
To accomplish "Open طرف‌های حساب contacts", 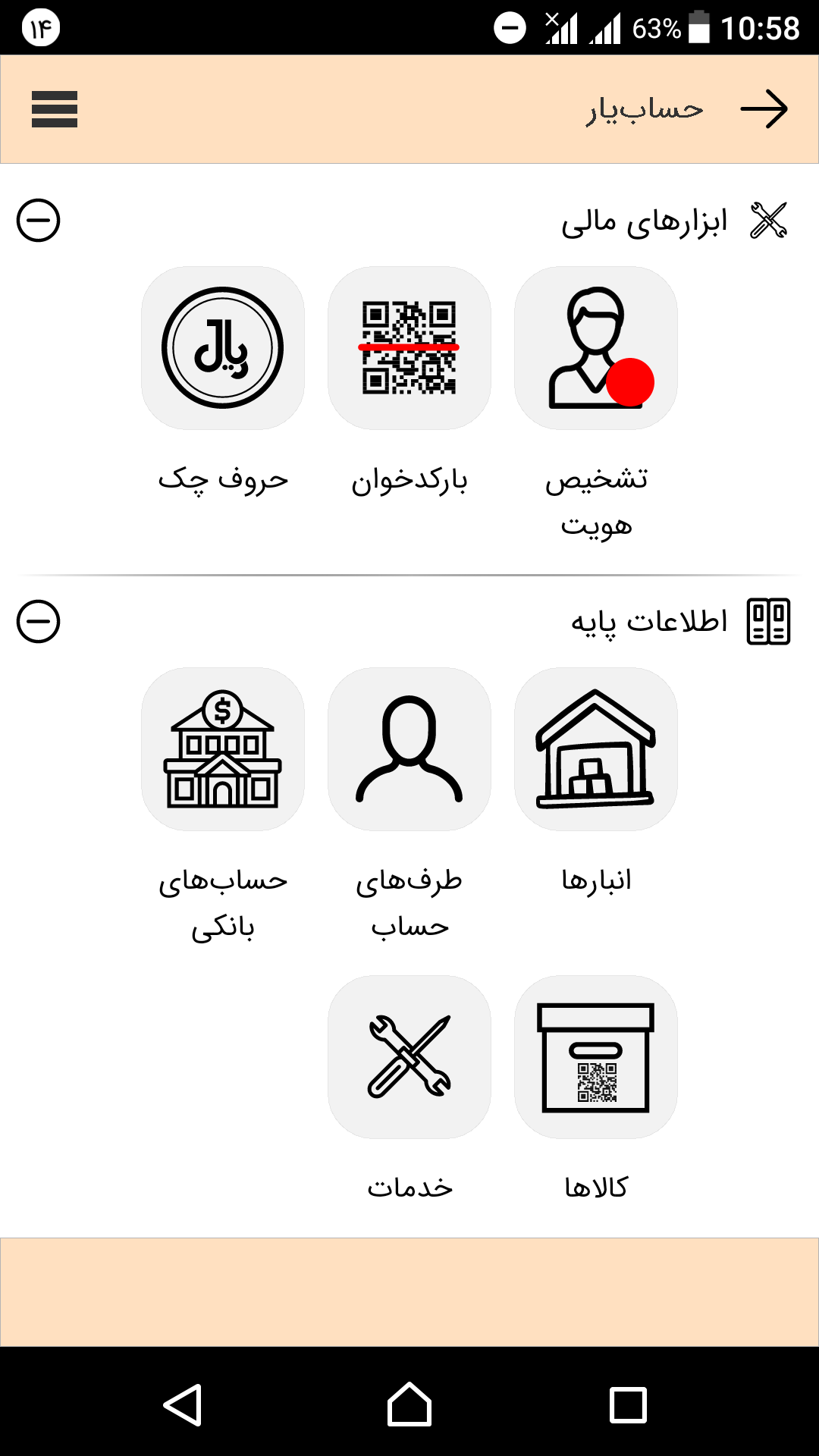I will click(x=409, y=749).
